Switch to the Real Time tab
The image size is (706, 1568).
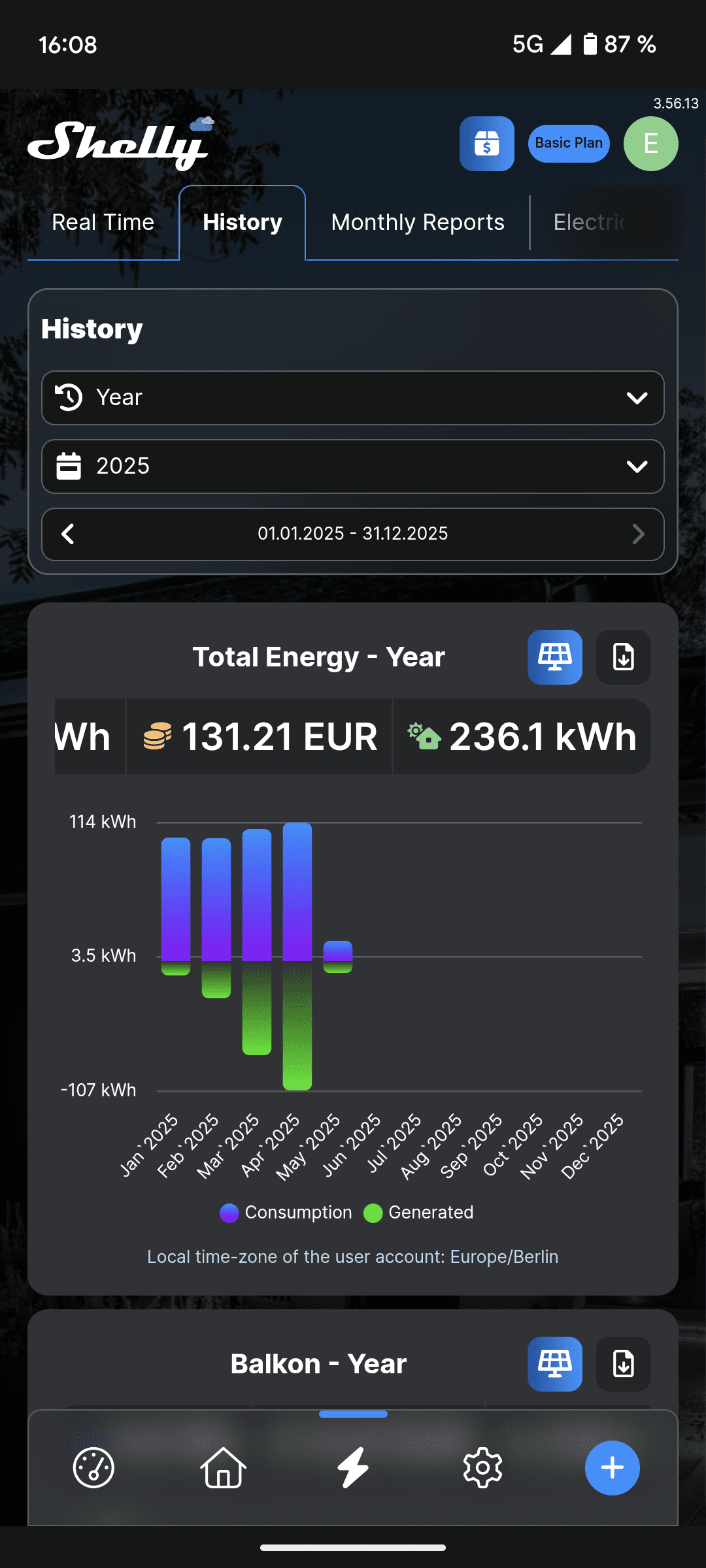103,223
